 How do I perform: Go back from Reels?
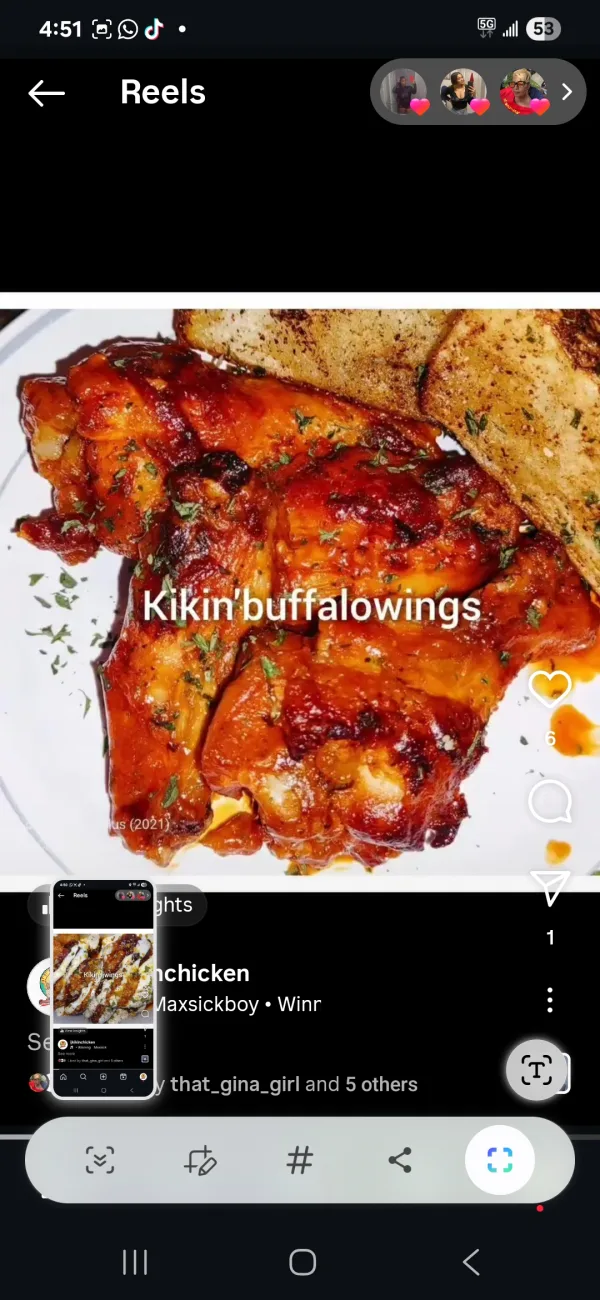point(46,93)
